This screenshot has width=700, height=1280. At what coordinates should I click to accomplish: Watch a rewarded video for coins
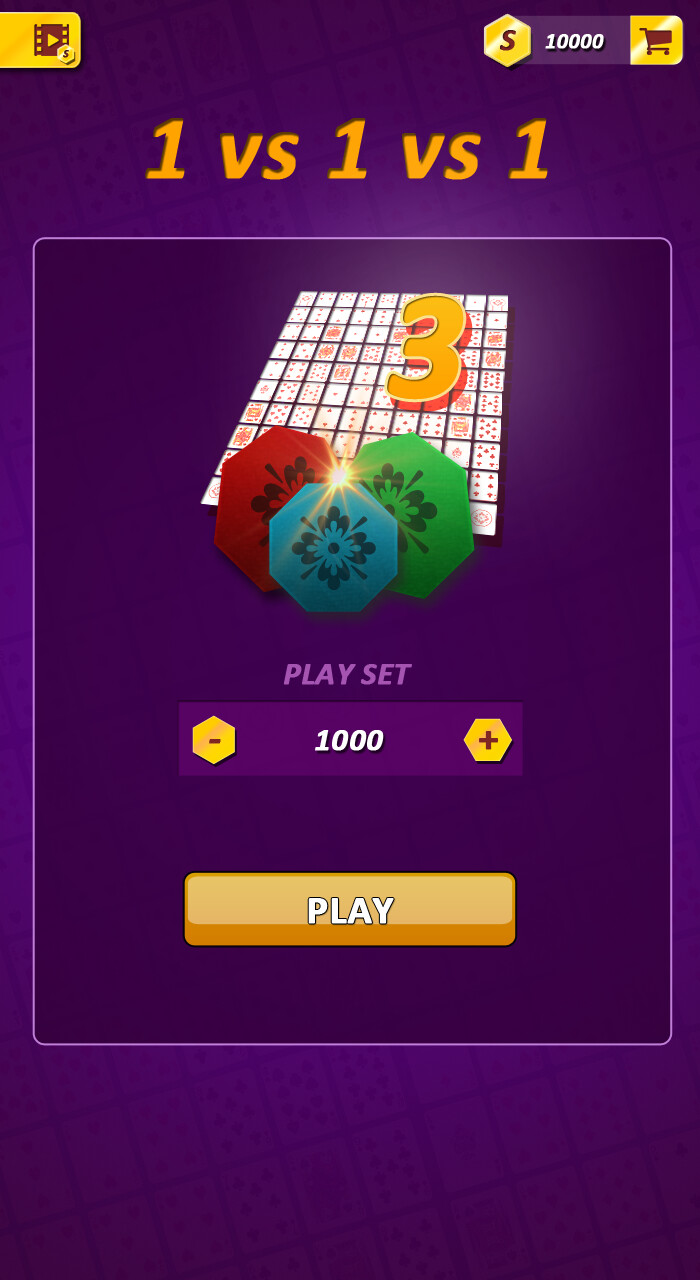tap(42, 40)
